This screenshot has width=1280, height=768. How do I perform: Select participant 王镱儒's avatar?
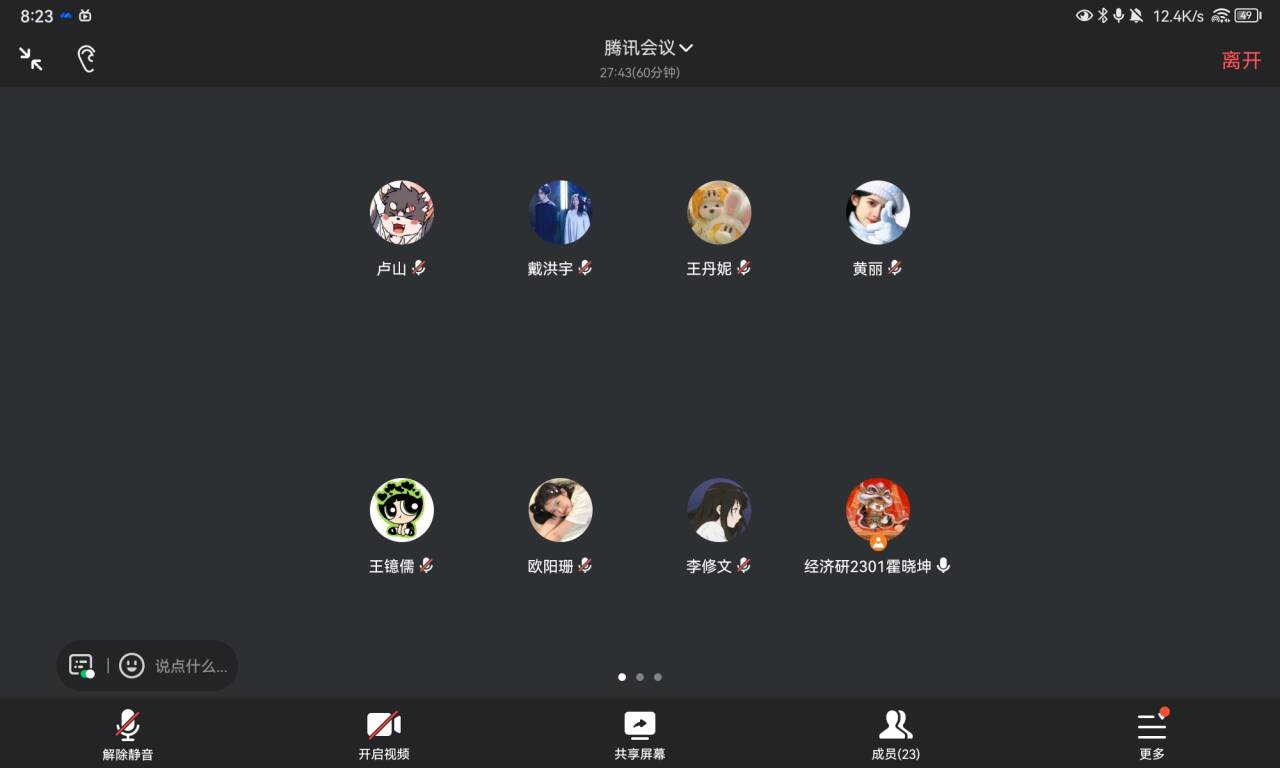click(x=402, y=510)
